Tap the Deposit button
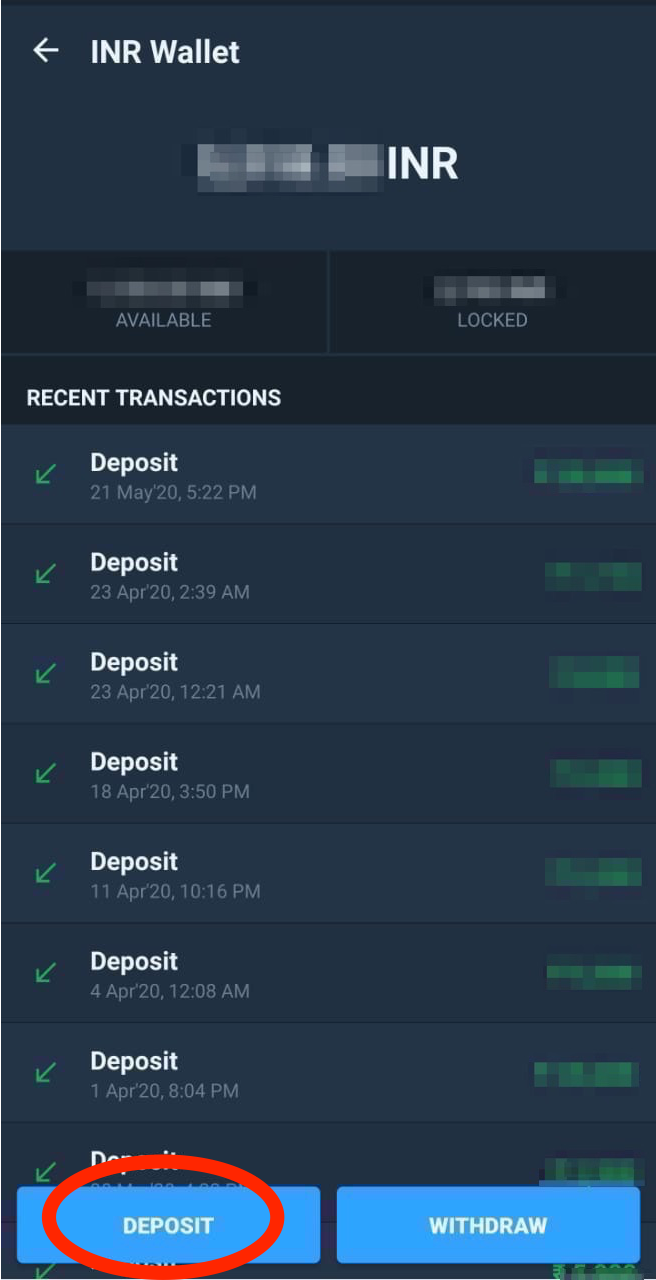 168,1225
